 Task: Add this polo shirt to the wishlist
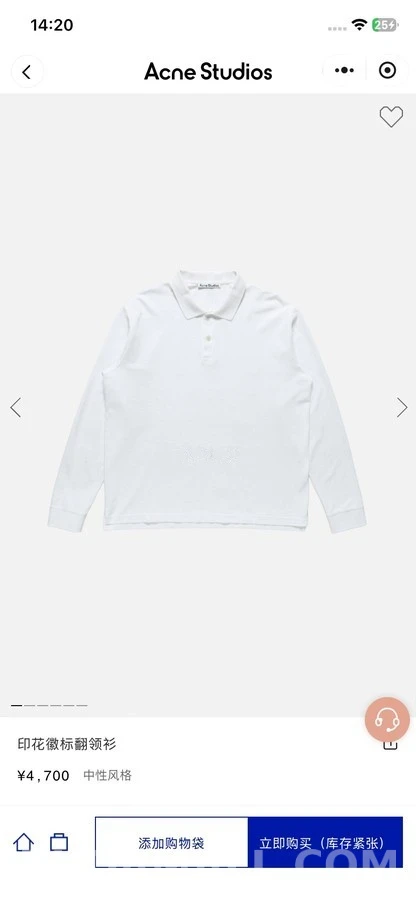[x=391, y=117]
